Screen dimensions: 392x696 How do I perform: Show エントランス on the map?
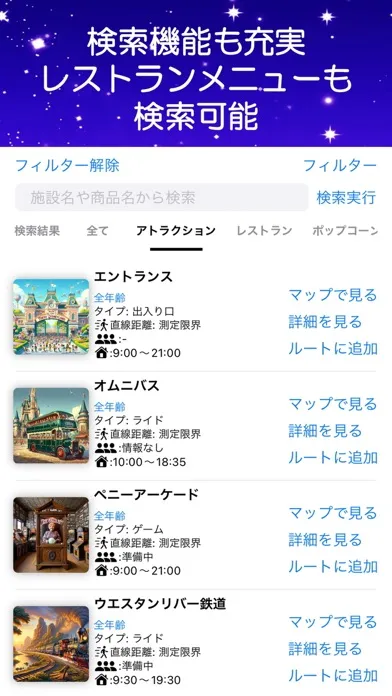coord(333,295)
